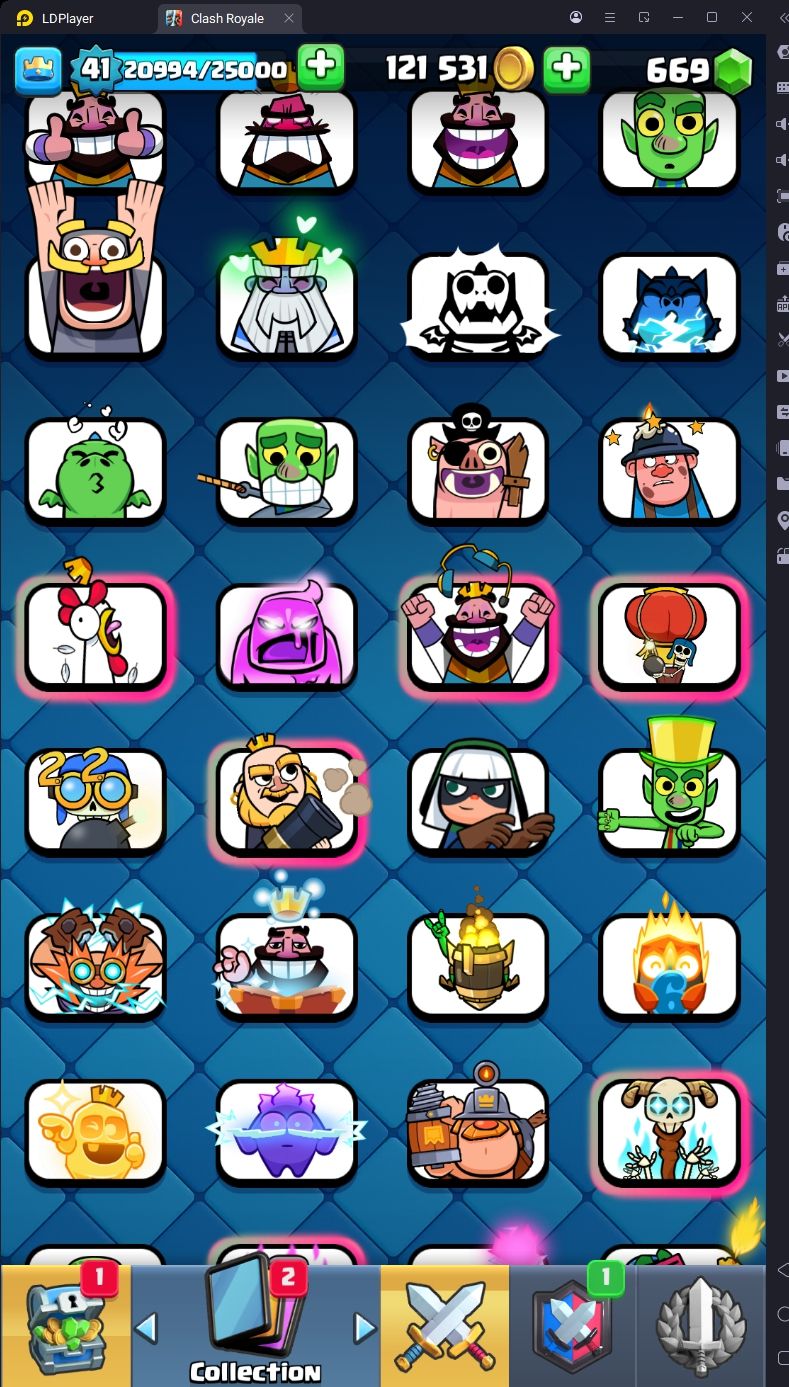Select the chicken emote

coord(95,635)
